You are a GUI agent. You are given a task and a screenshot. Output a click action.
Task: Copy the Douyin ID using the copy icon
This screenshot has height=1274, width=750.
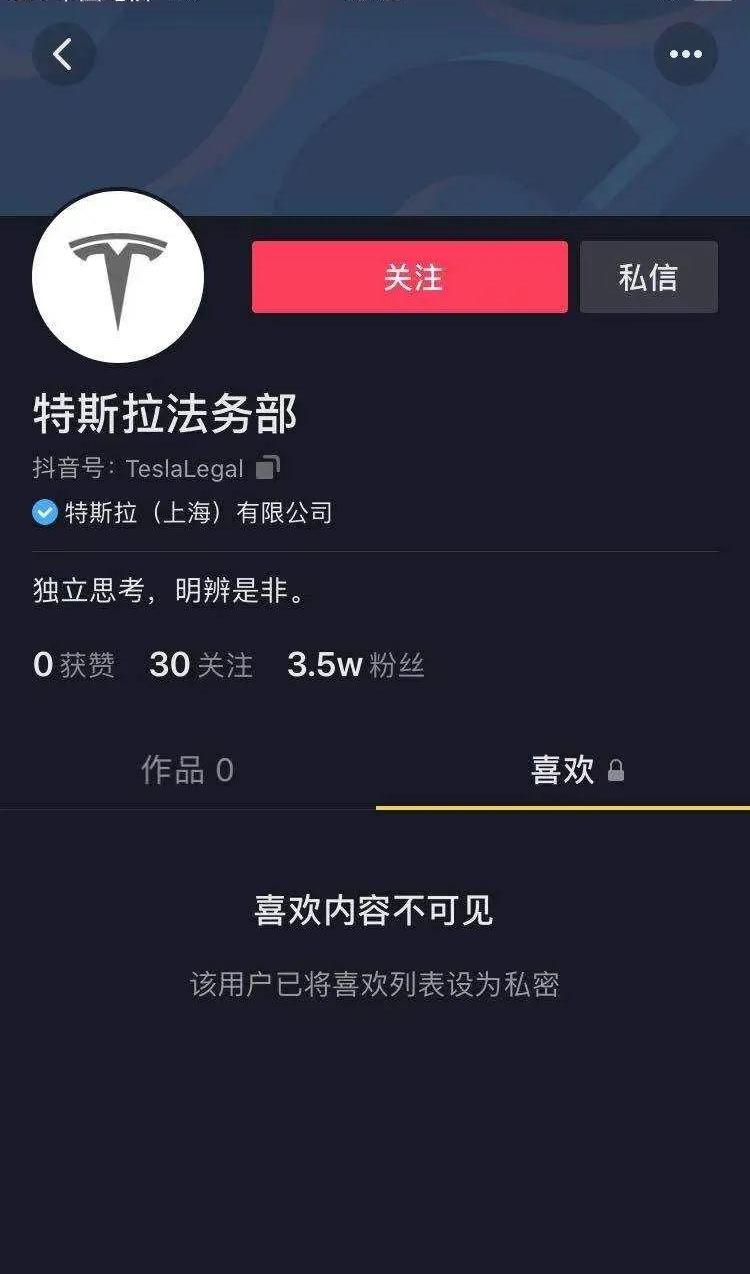[x=264, y=468]
